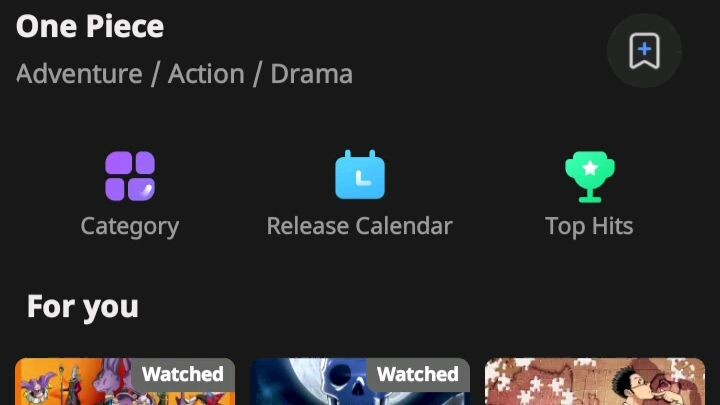The height and width of the screenshot is (405, 720).
Task: Open the One Piece title banner
Action: click(x=90, y=26)
